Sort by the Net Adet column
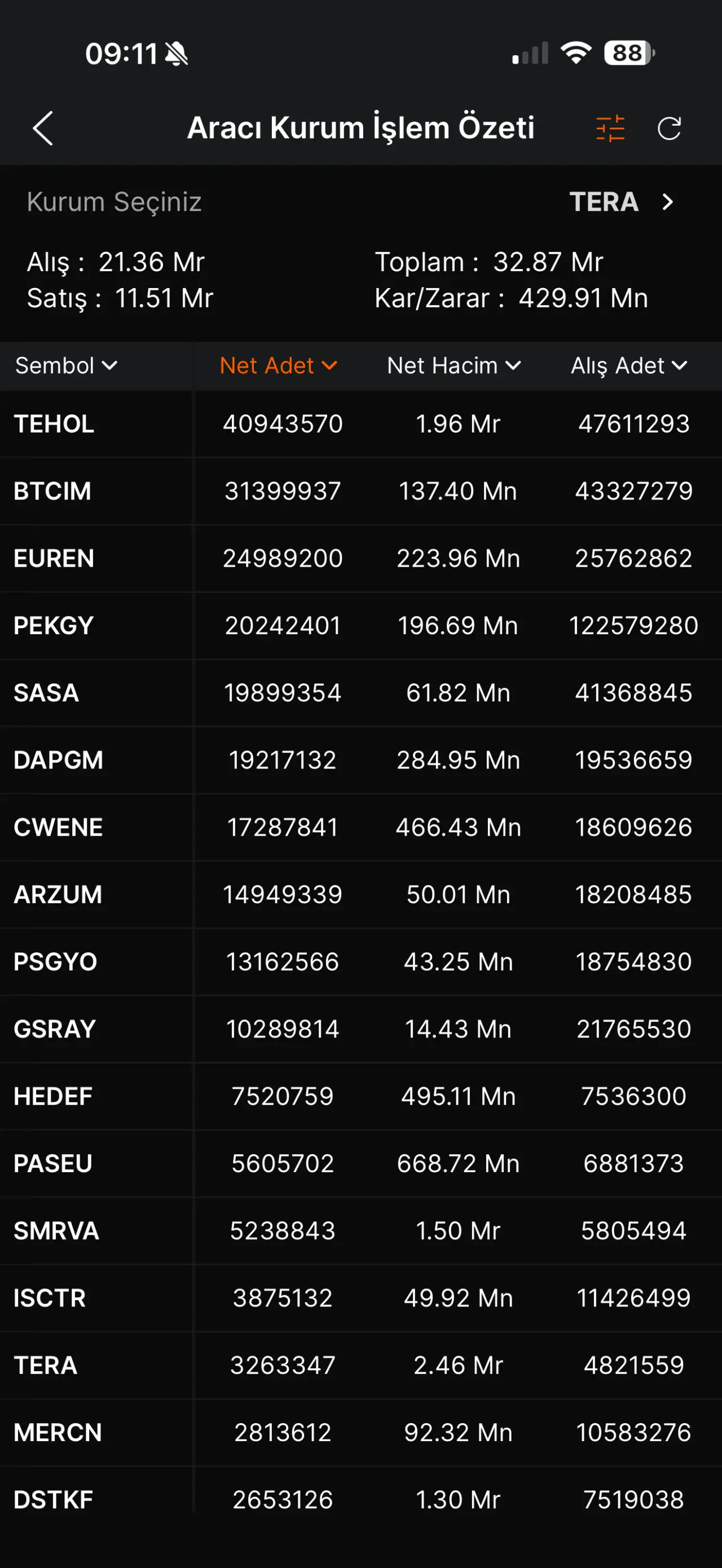The image size is (722, 1568). click(278, 366)
